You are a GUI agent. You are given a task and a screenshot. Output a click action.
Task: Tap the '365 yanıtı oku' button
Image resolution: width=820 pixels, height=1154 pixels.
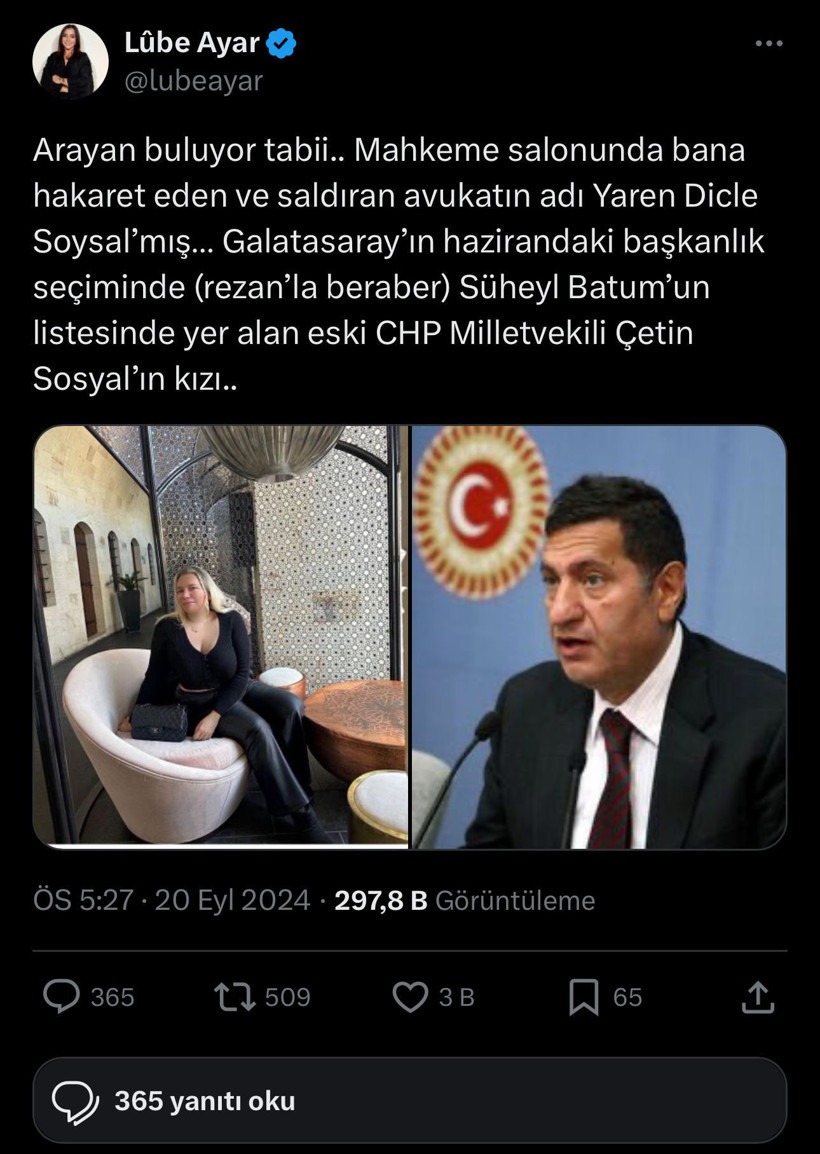click(409, 1101)
